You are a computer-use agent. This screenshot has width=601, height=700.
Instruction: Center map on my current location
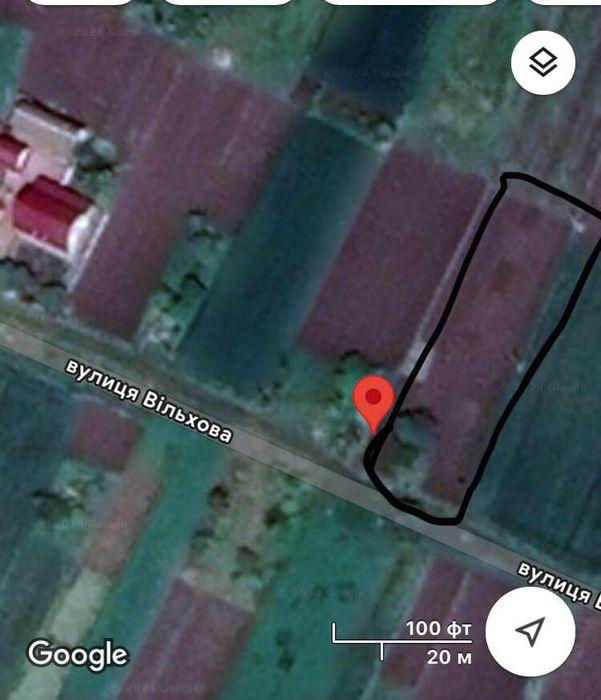530,630
